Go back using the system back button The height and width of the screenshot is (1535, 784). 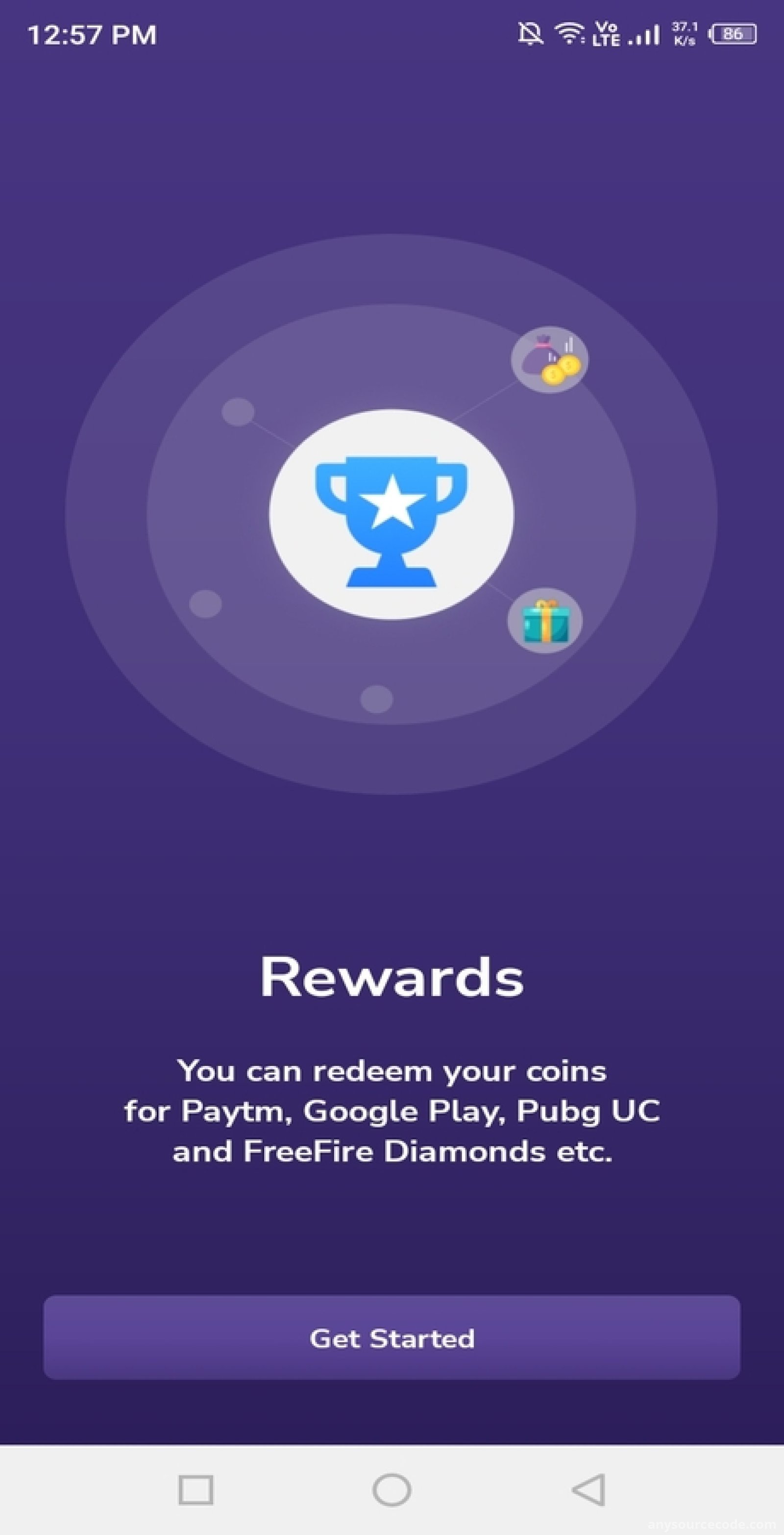[588, 1490]
